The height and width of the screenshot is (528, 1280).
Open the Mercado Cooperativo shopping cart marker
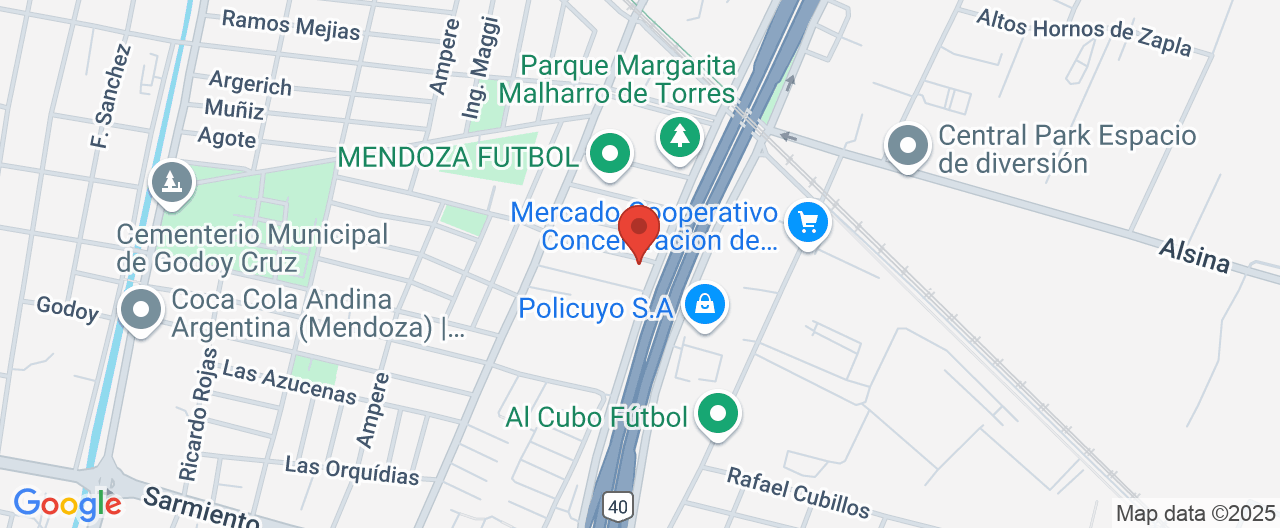point(807,222)
